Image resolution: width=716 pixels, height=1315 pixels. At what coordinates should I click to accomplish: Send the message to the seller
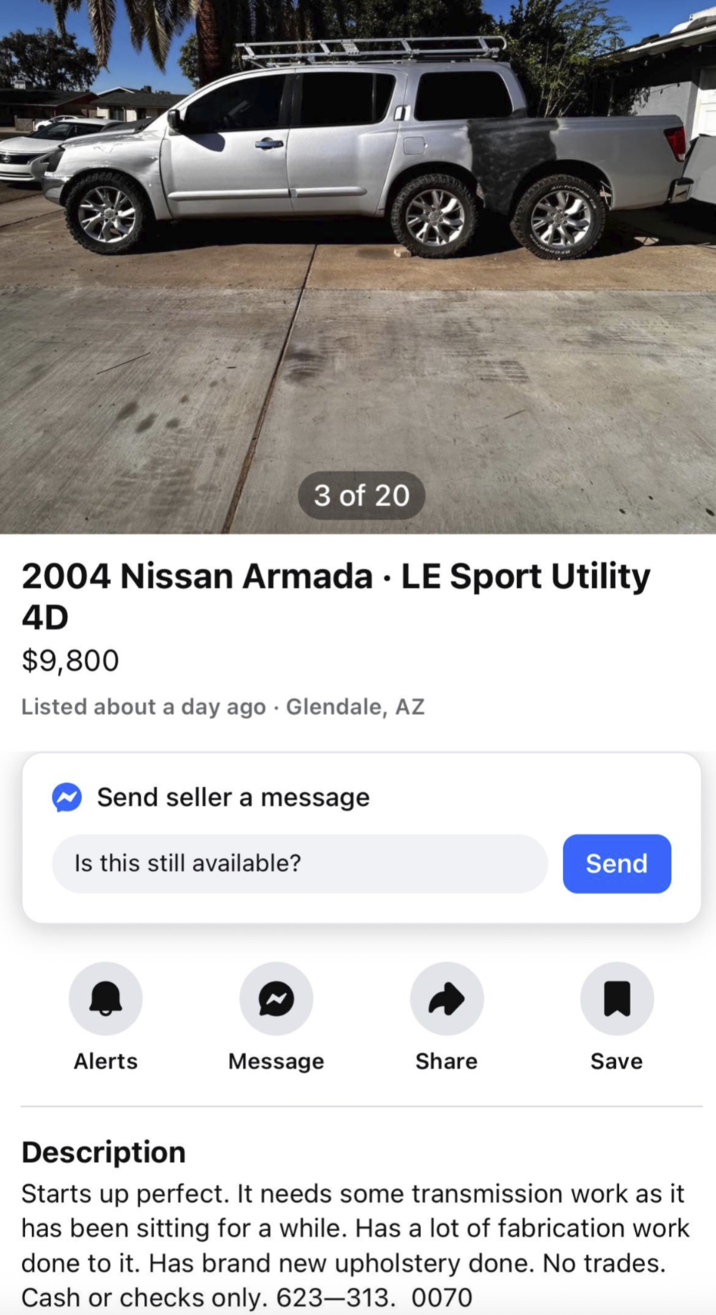[616, 863]
